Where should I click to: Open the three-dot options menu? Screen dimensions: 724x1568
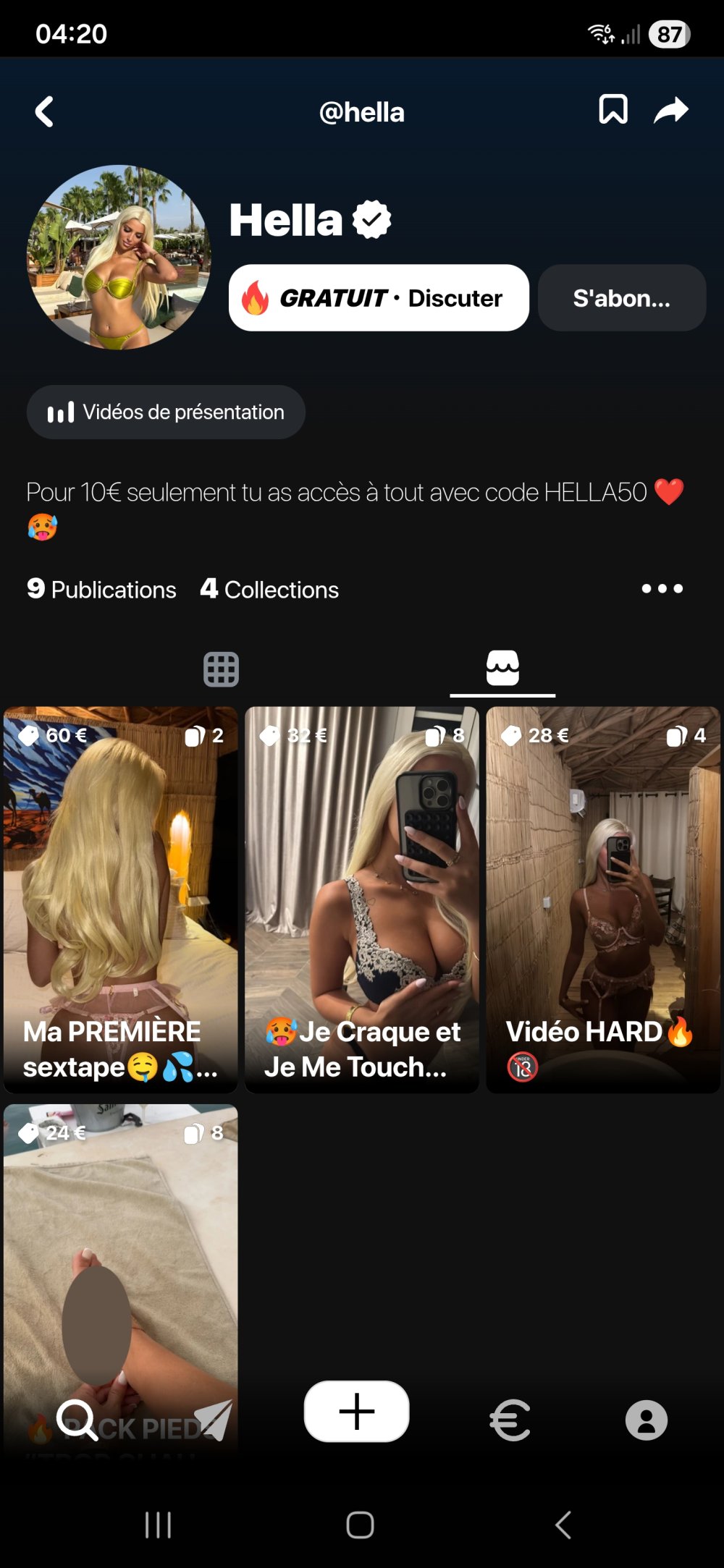click(661, 588)
